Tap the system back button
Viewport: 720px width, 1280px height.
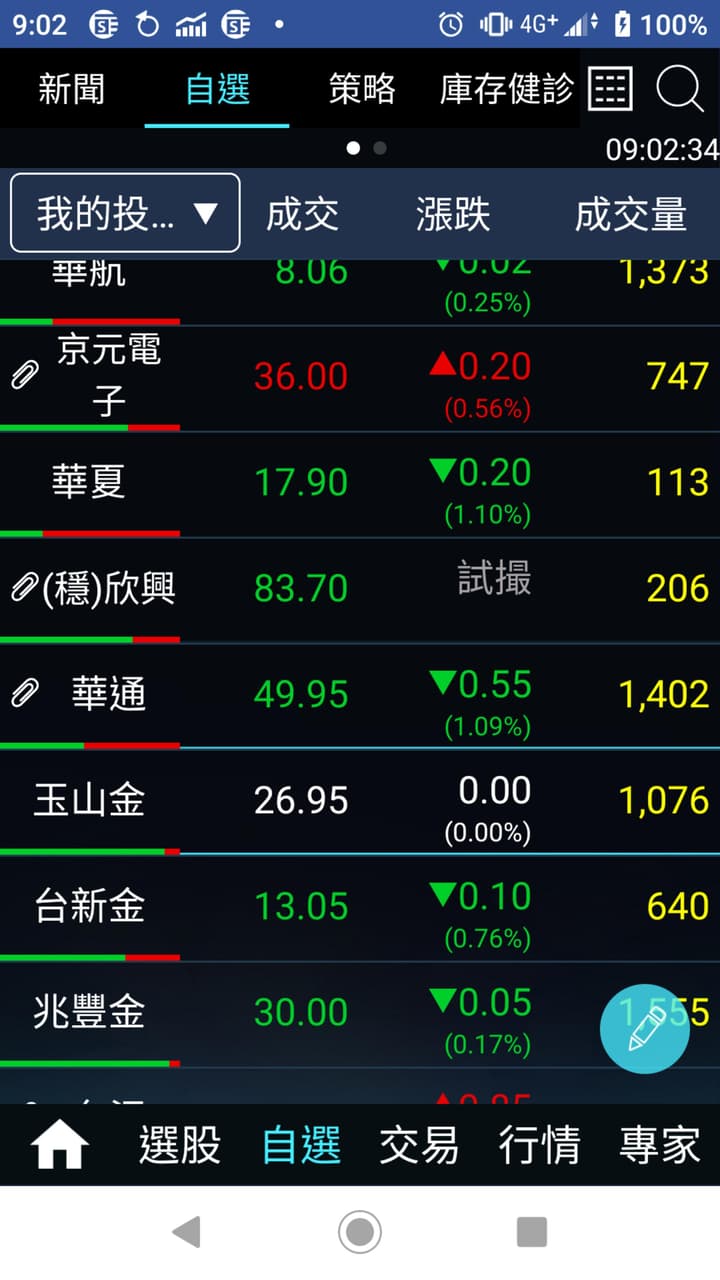[187, 1232]
